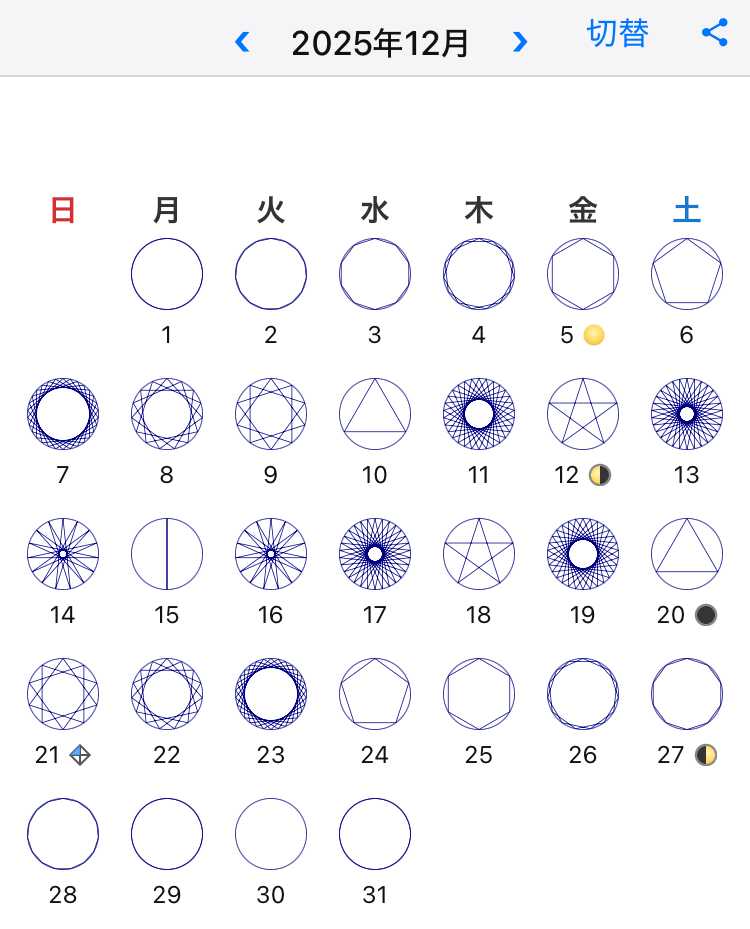Image resolution: width=750 pixels, height=929 pixels.
Task: Open day 13 on the calendar
Action: [687, 415]
